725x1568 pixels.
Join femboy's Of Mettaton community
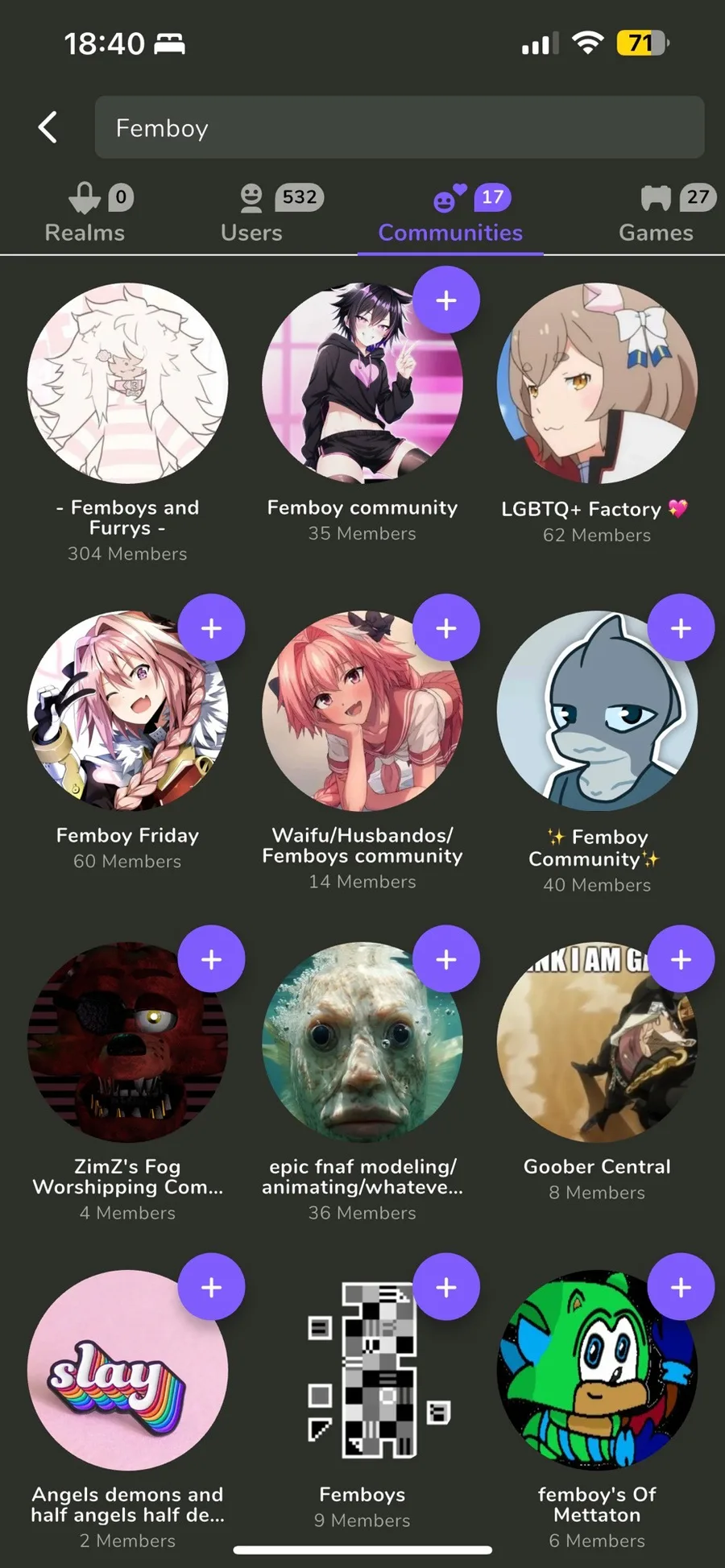(x=681, y=1287)
